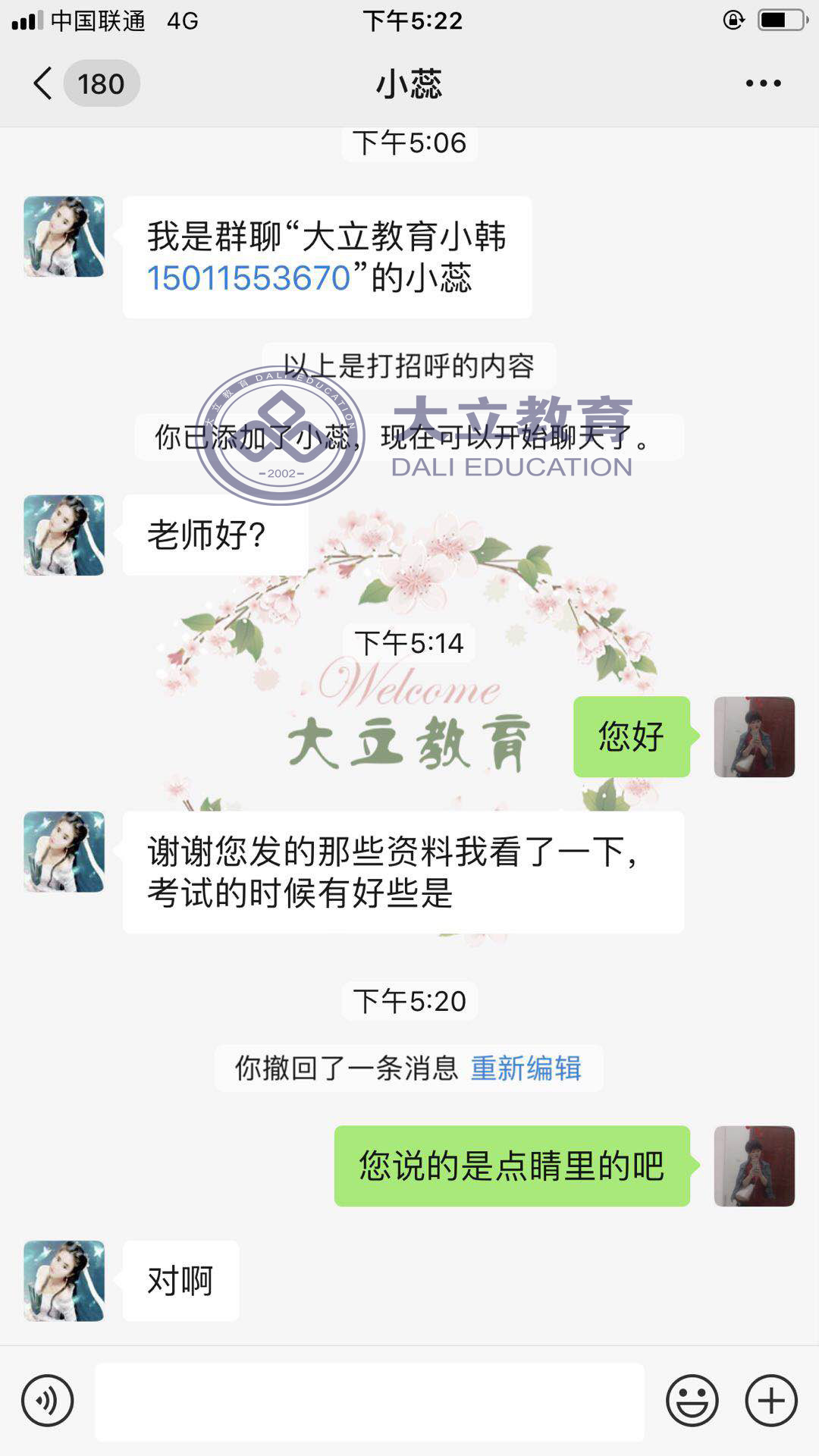Re-edit the recalled message via 重新编辑
The height and width of the screenshot is (1456, 819).
(526, 1068)
